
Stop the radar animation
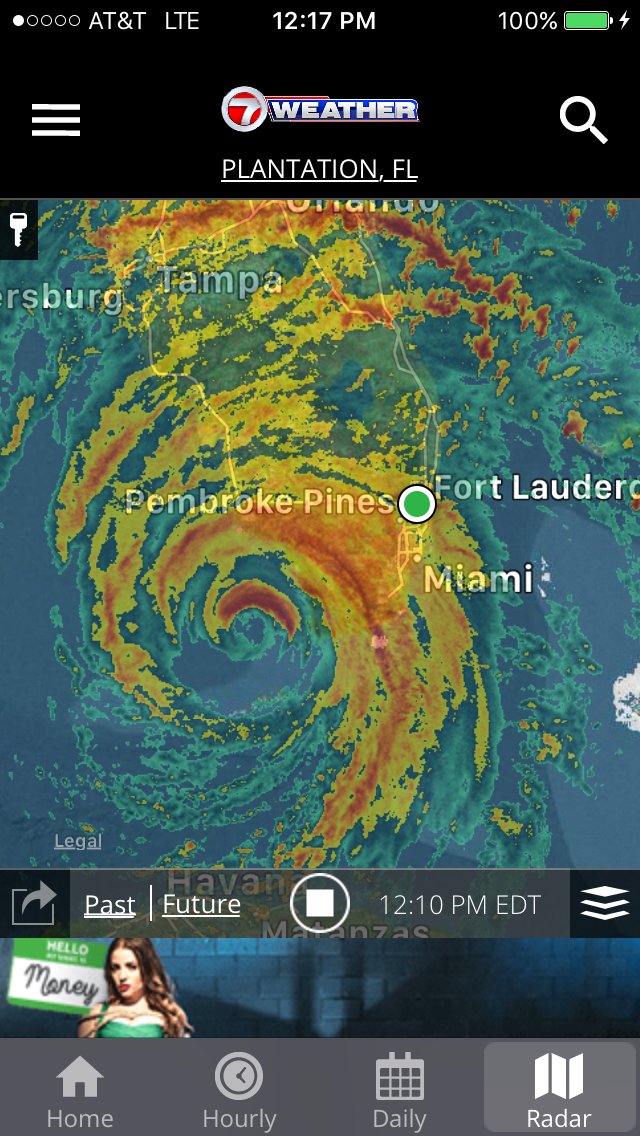coord(320,903)
